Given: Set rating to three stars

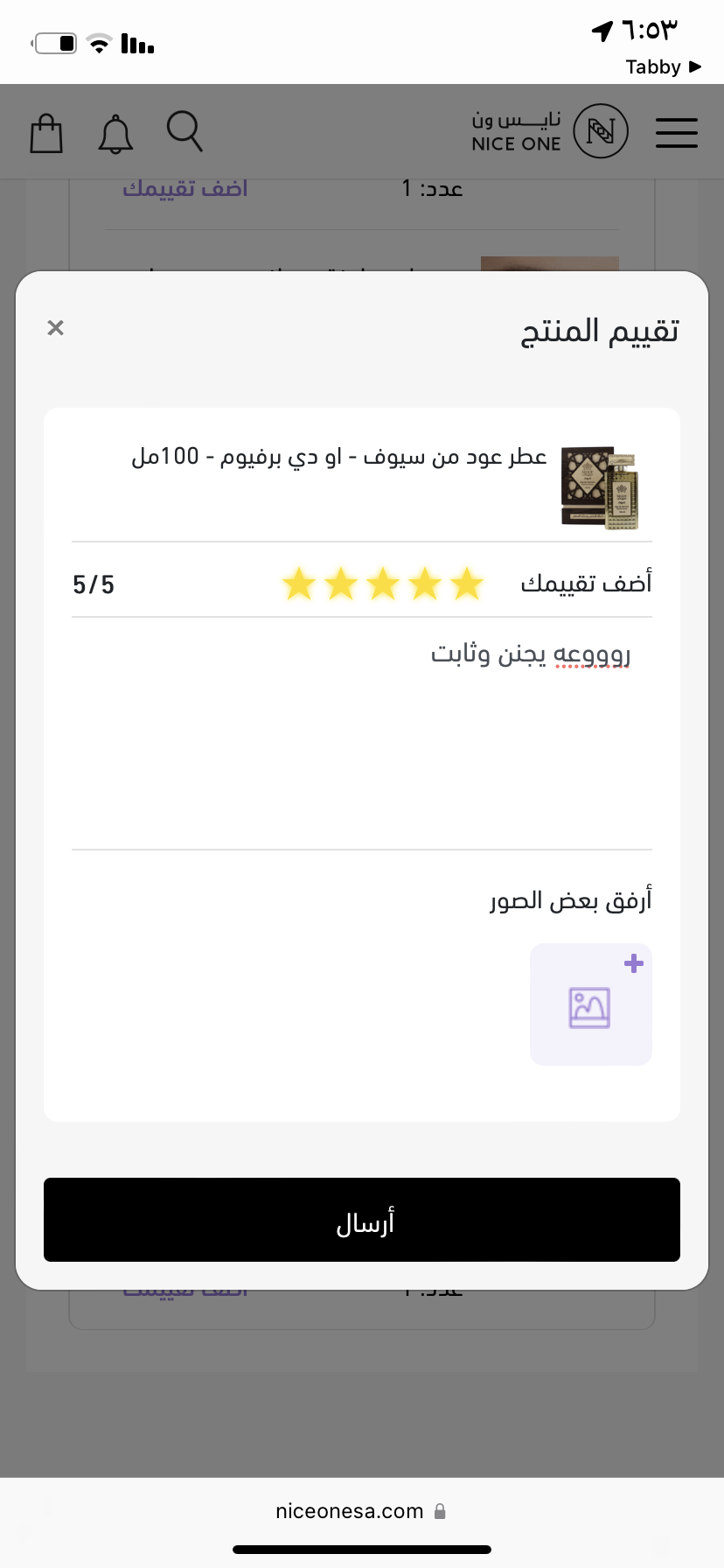Looking at the screenshot, I should click(383, 584).
